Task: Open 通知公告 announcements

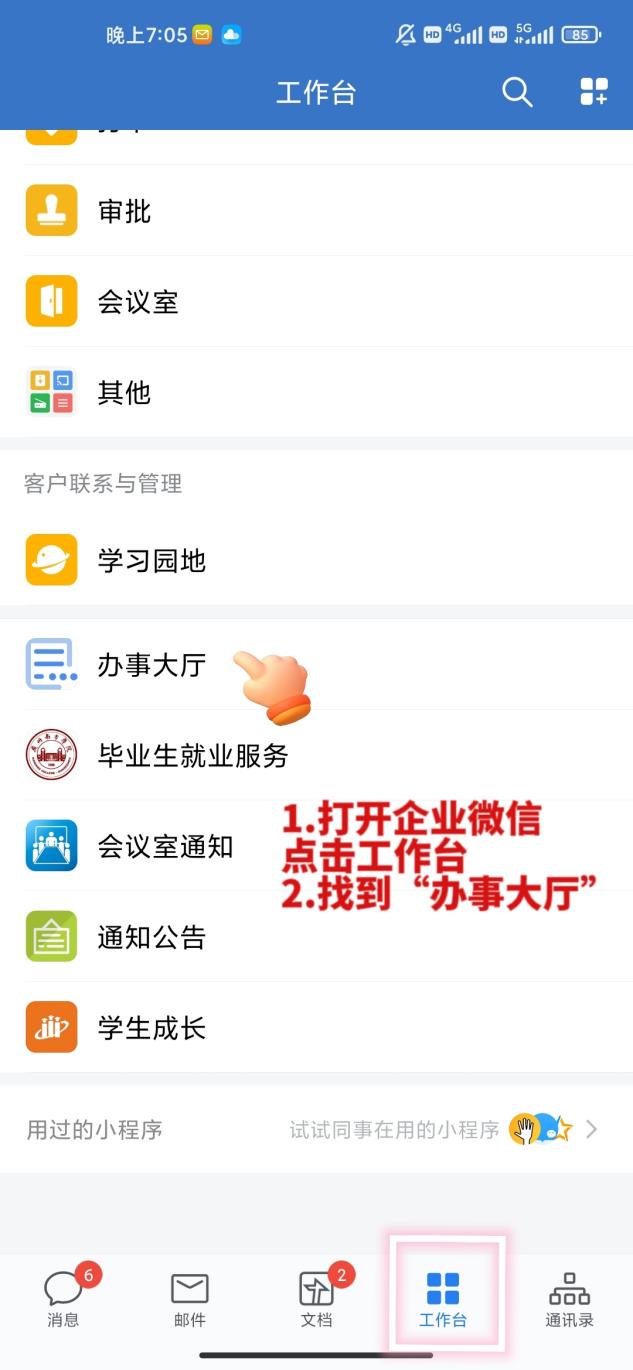Action: 150,937
